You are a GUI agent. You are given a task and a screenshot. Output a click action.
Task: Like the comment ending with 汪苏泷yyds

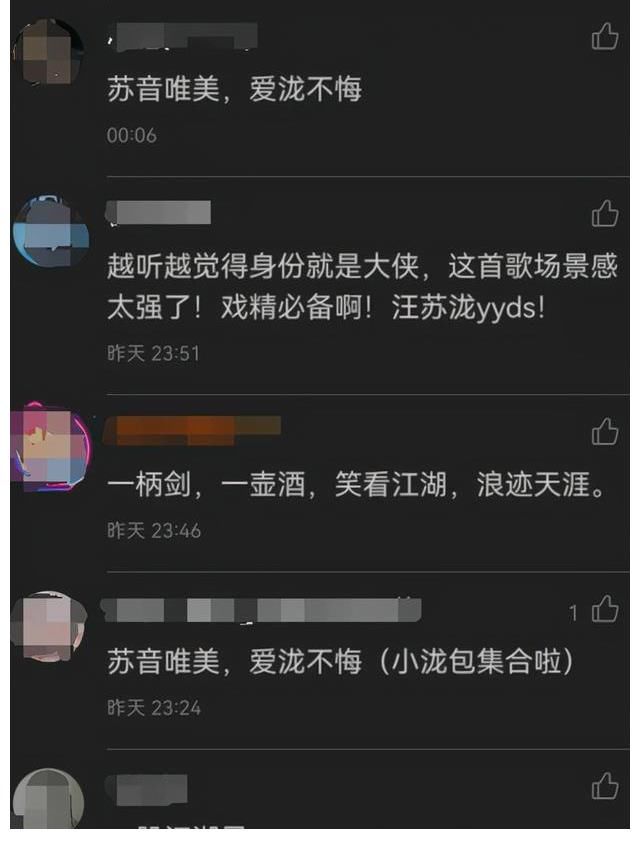605,213
